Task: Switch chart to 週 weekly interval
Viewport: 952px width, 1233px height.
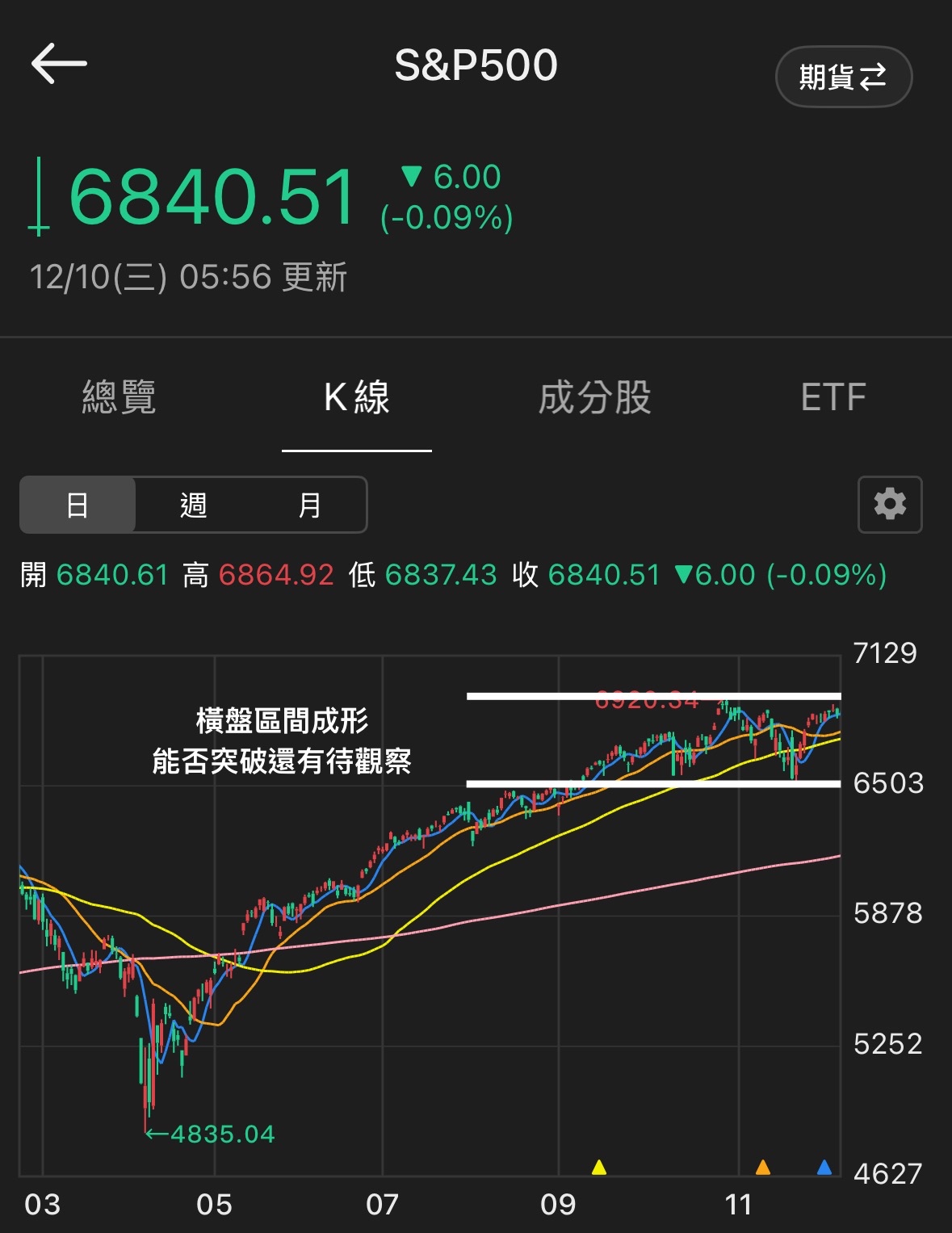Action: tap(194, 505)
